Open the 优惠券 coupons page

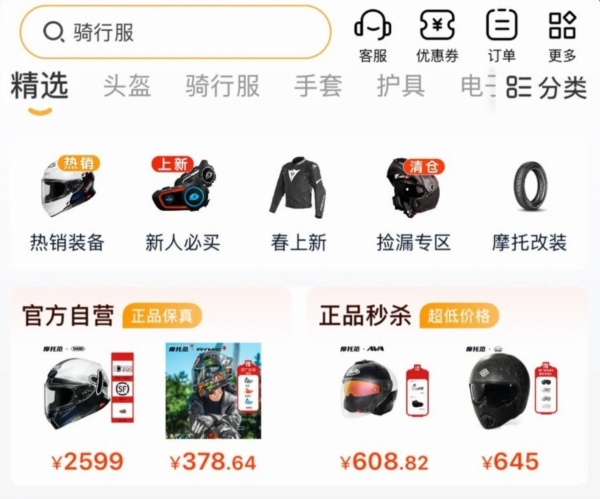click(x=437, y=34)
